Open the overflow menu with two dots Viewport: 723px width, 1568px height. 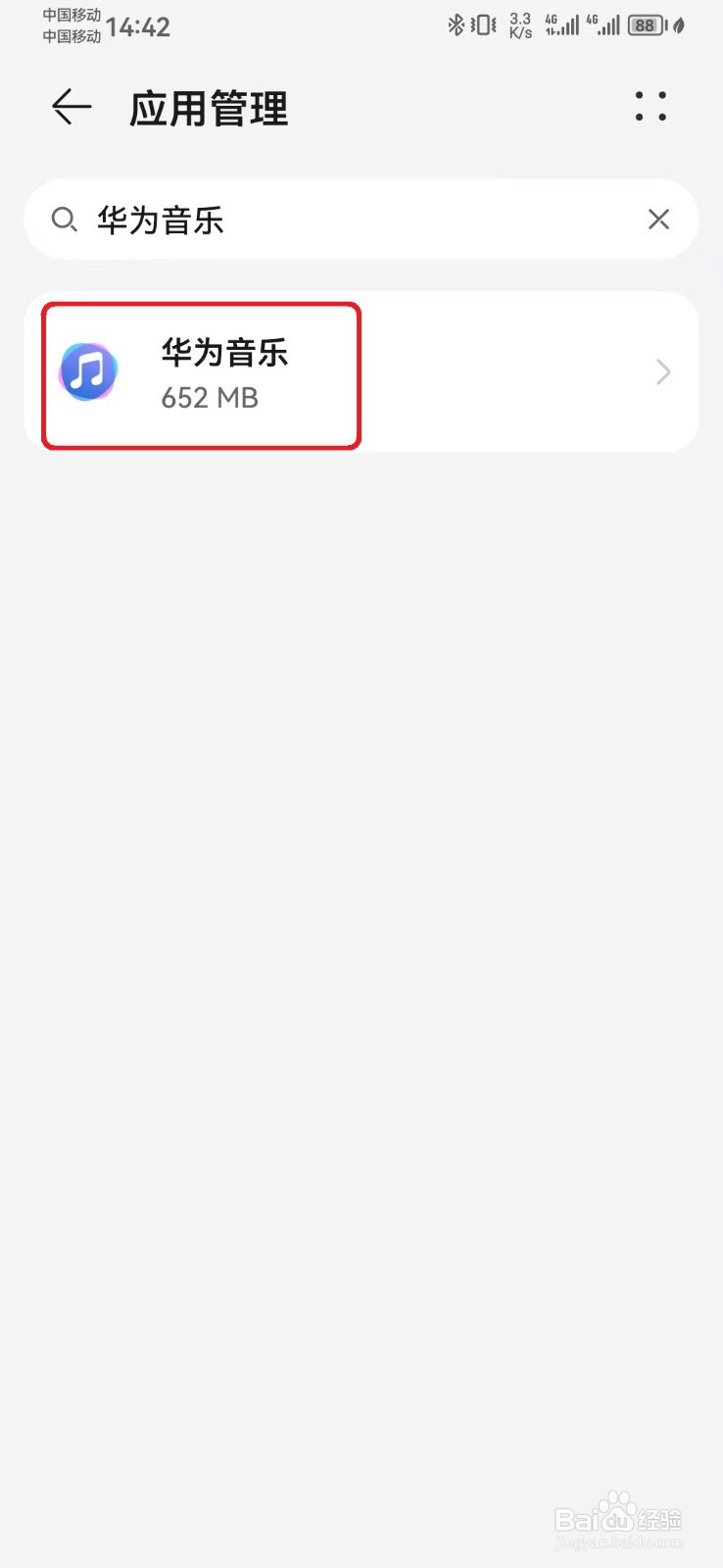[651, 108]
